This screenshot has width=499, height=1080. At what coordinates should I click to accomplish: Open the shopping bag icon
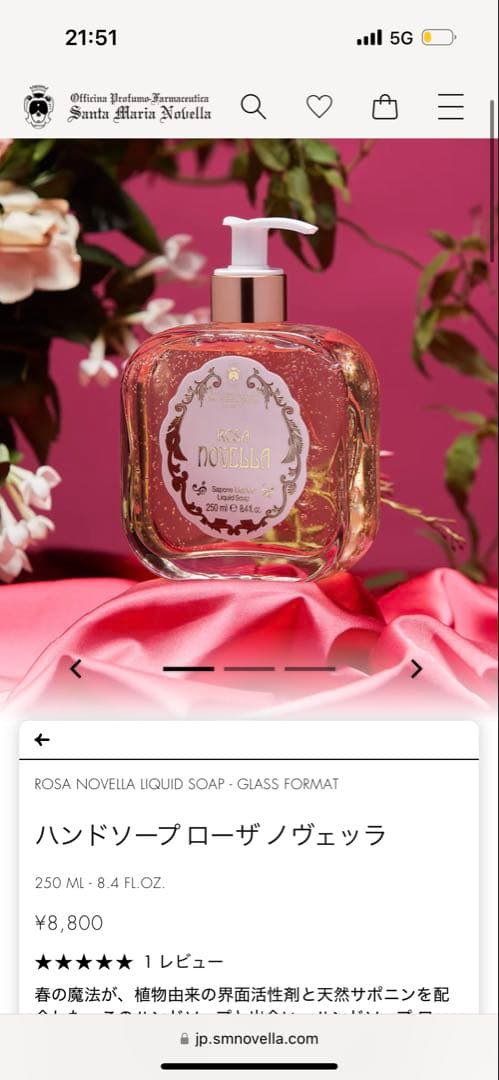pyautogui.click(x=385, y=107)
